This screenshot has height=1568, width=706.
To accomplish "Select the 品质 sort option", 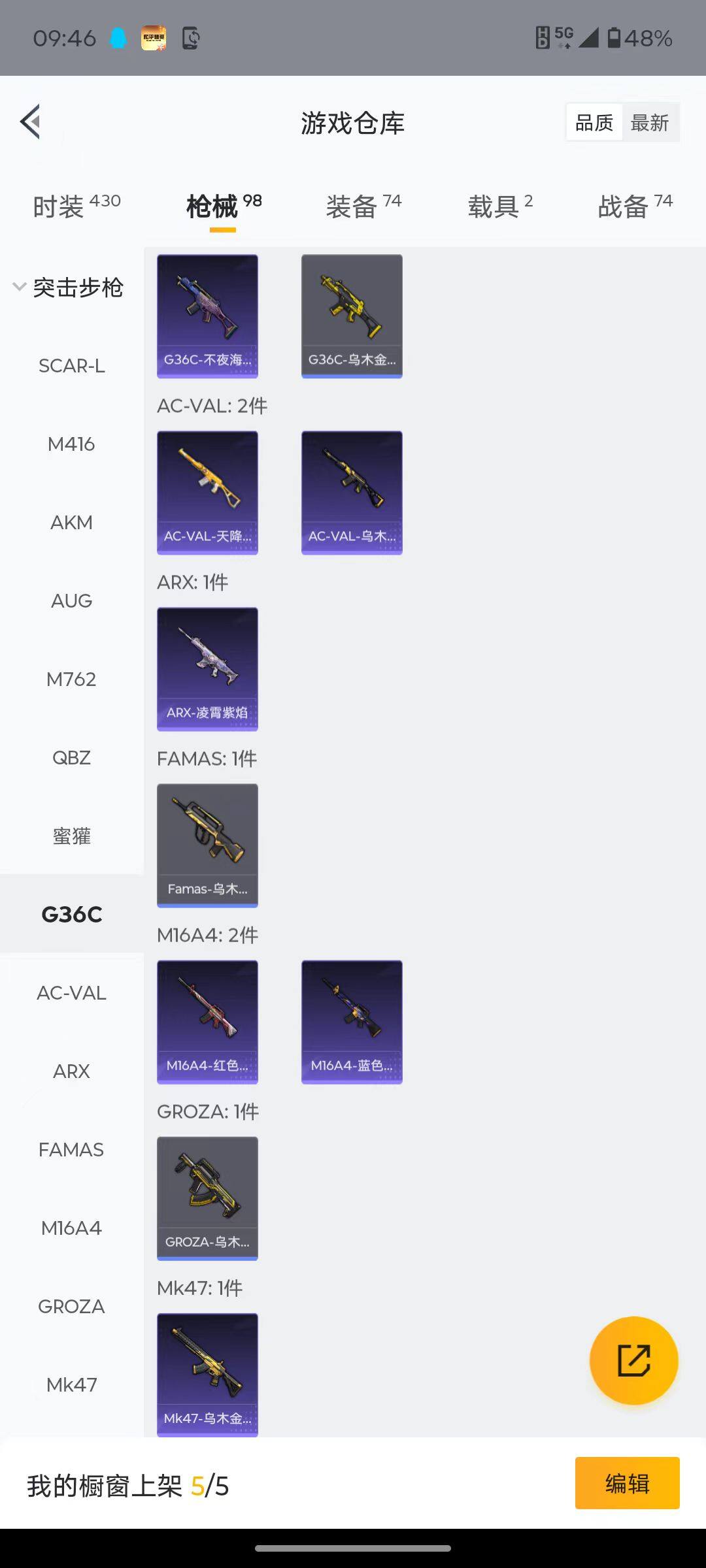I will tap(594, 123).
